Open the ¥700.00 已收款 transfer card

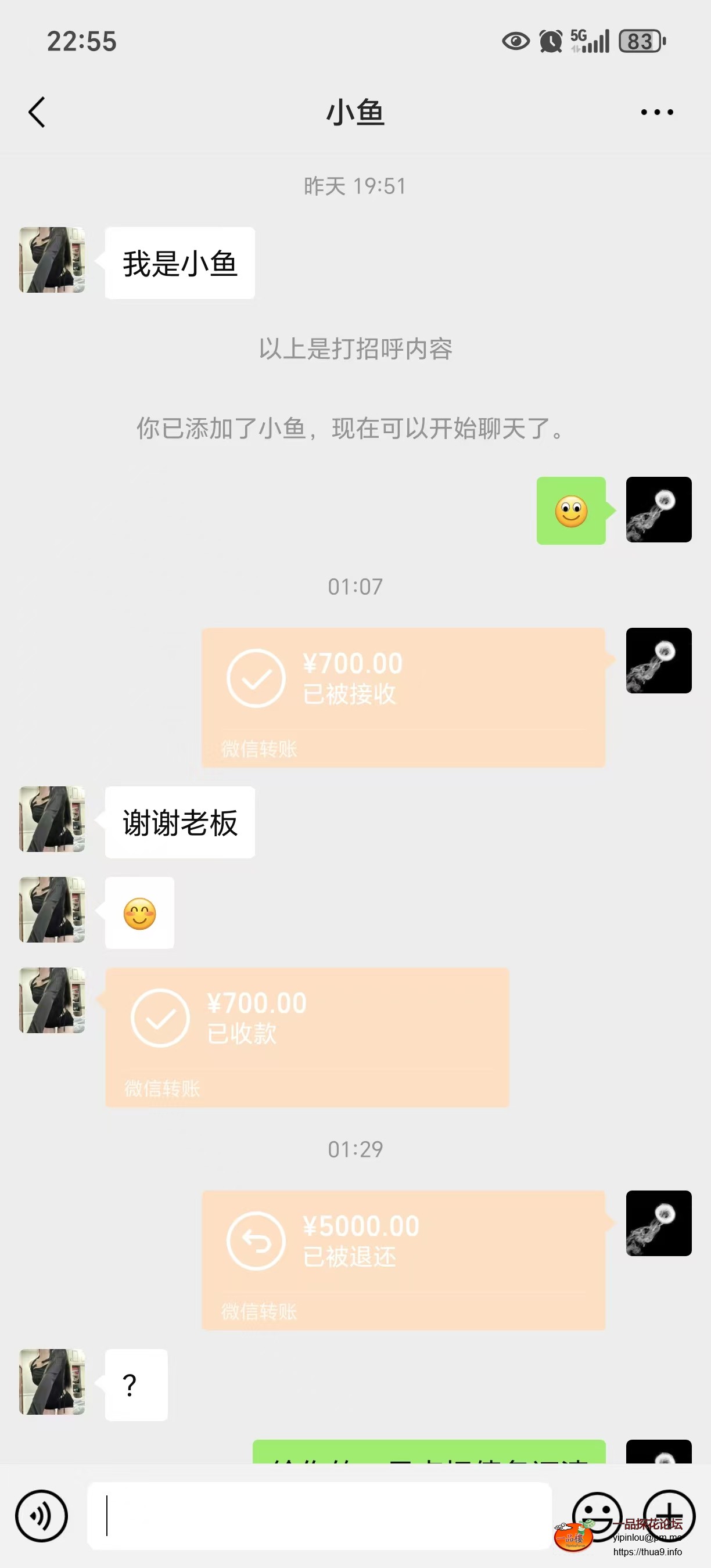307,1035
